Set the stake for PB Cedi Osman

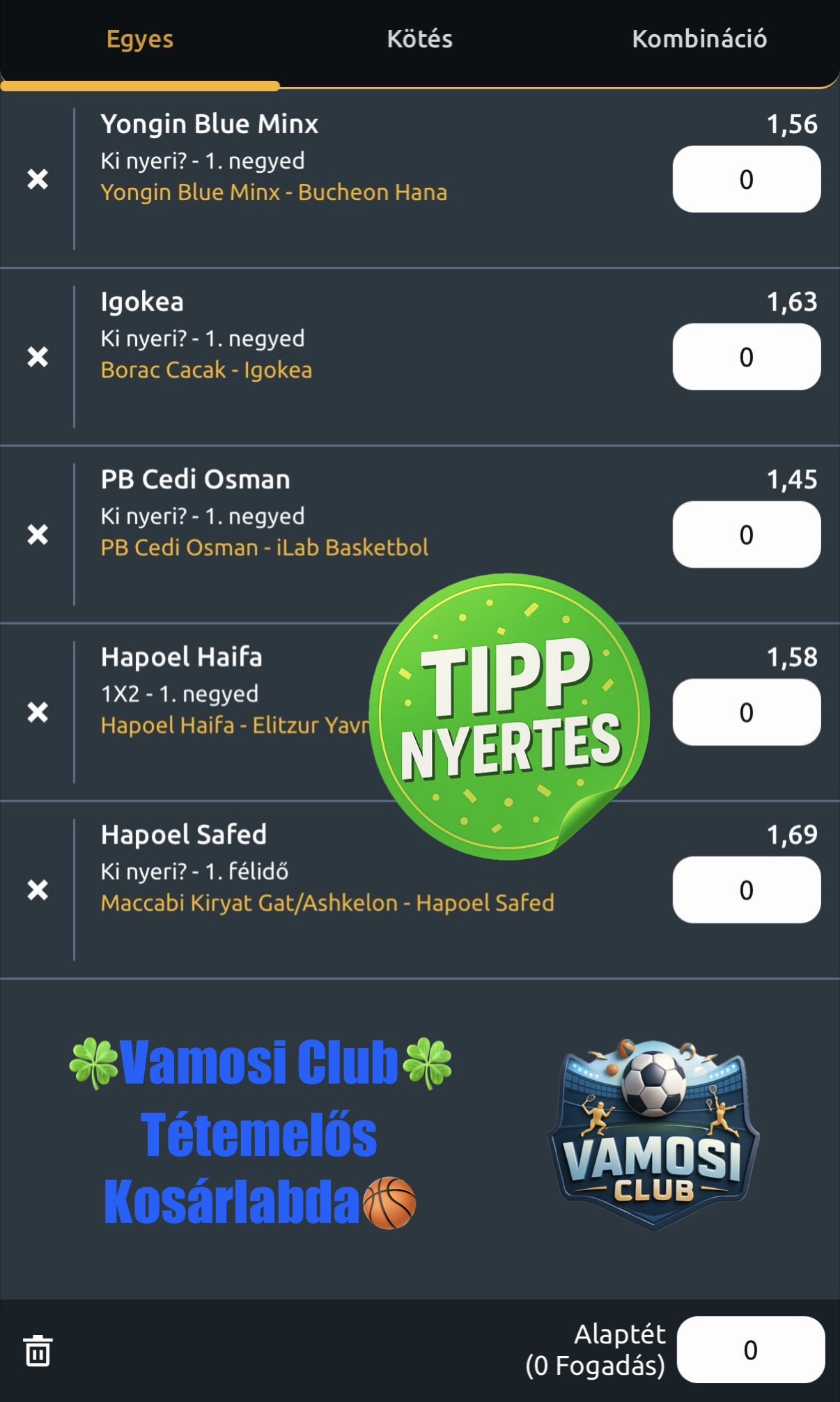(x=746, y=534)
